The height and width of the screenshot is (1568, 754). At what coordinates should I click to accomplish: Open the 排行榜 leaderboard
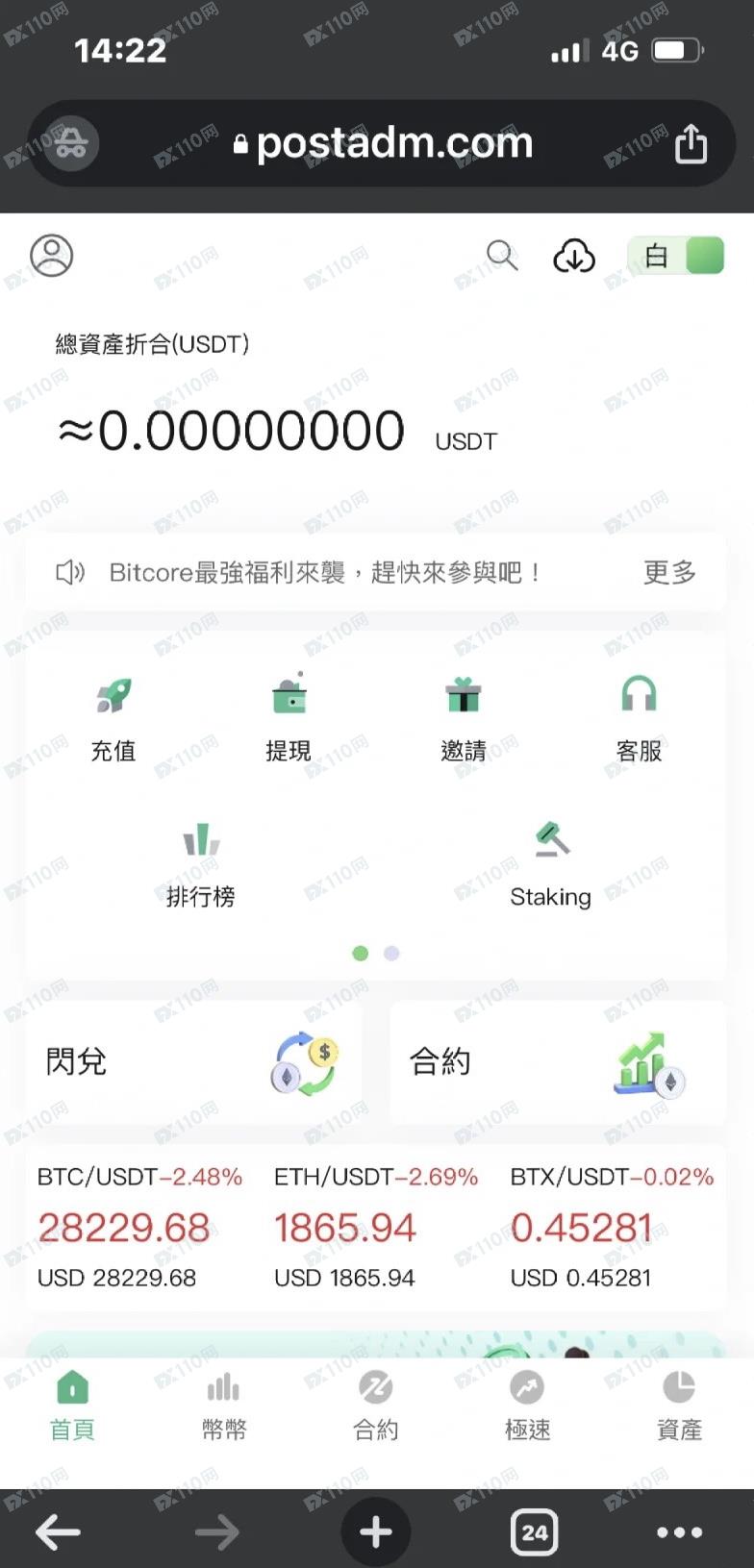pos(201,862)
